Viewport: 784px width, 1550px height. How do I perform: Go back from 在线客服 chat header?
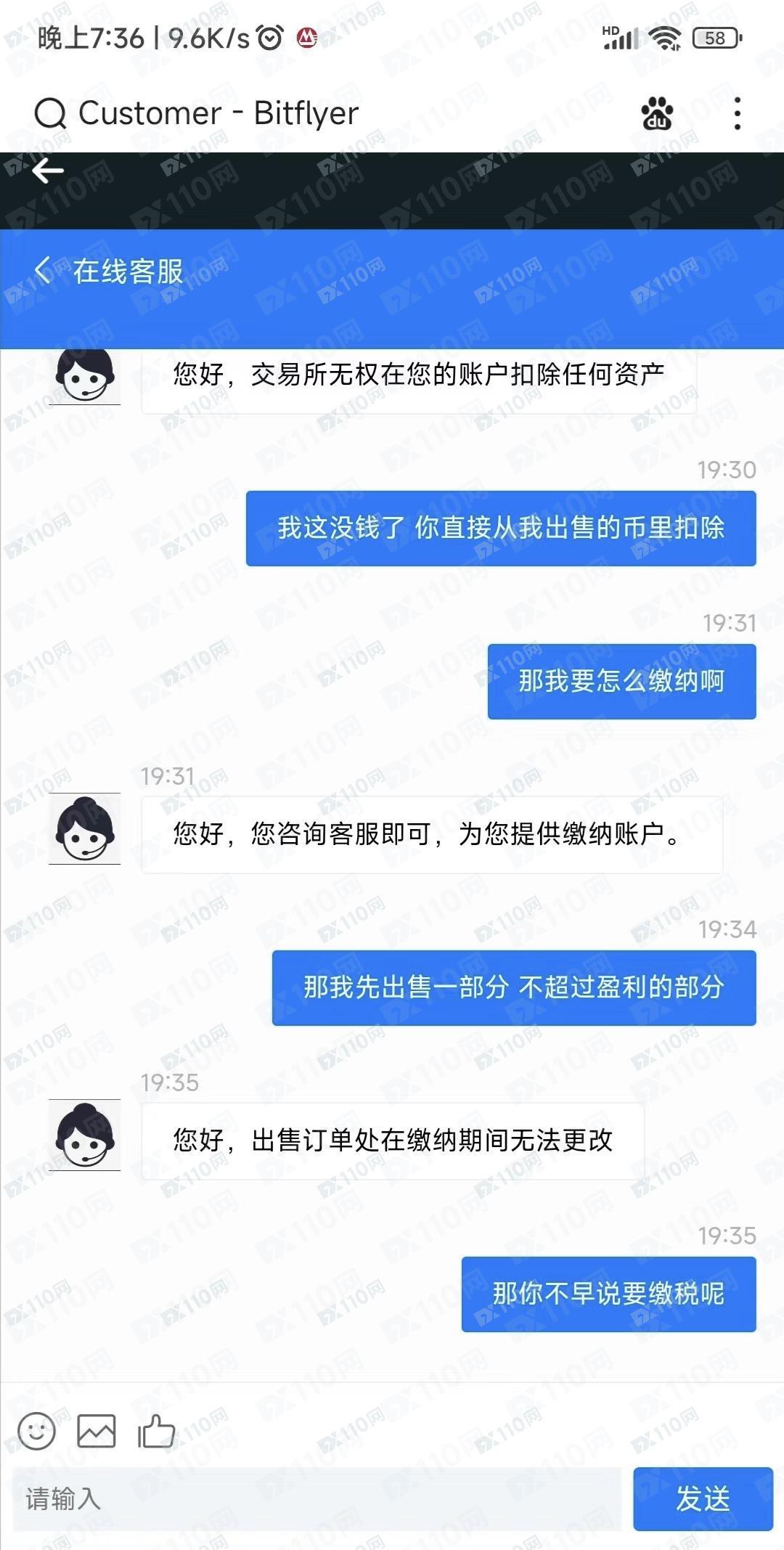point(42,270)
